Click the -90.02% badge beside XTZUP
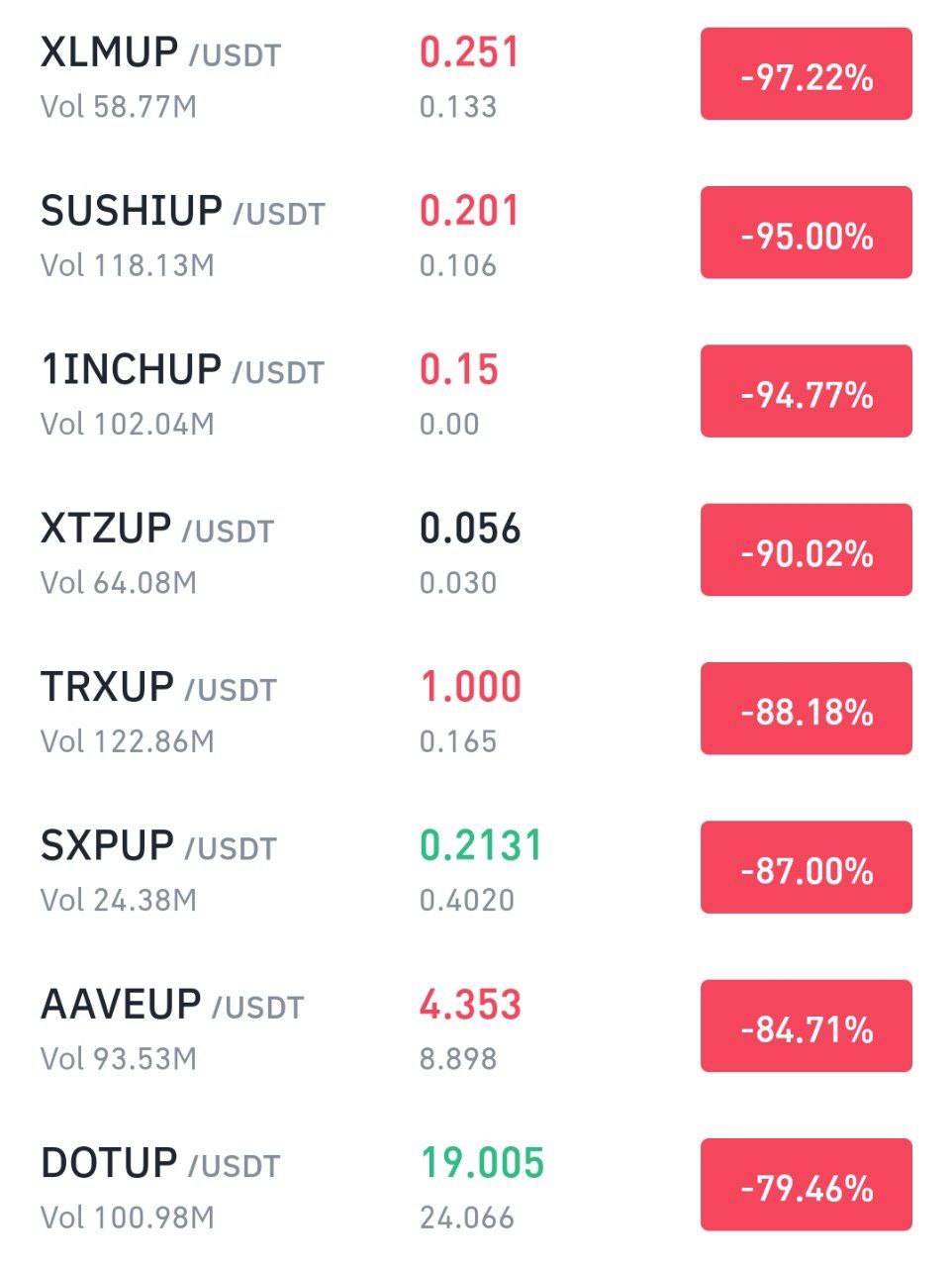The width and height of the screenshot is (952, 1267). pos(805,551)
